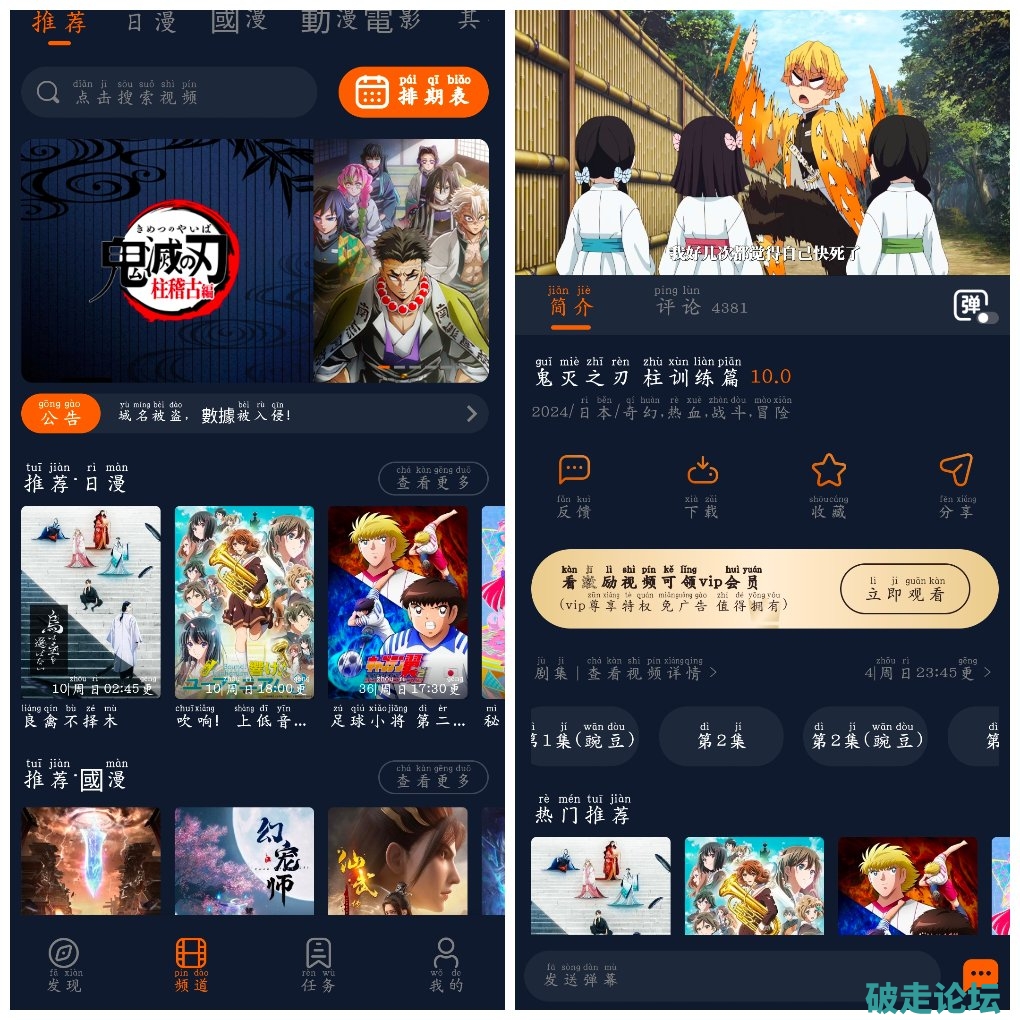Switch to the 任务 bottom tab
The image size is (1020, 1020).
tap(318, 964)
